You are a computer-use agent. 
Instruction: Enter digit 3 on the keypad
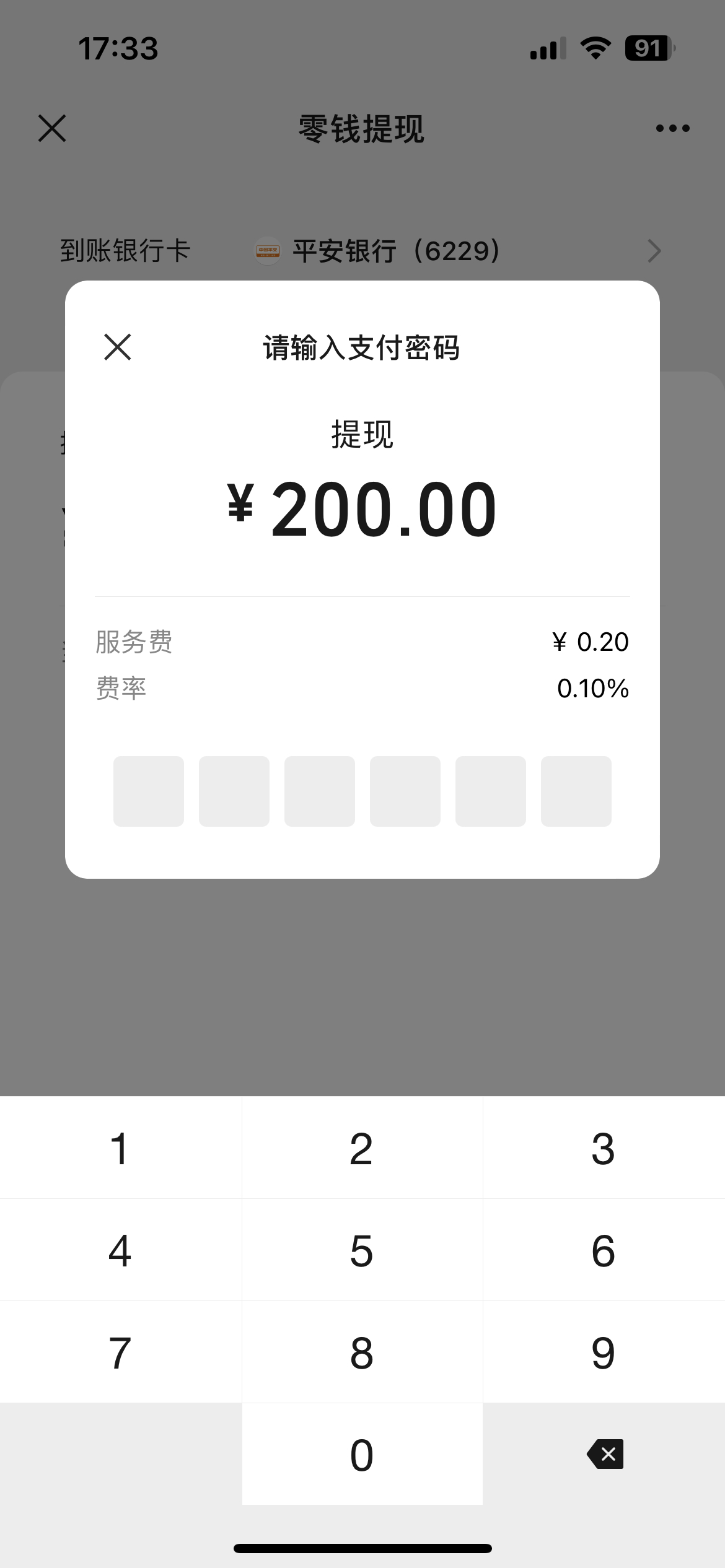pos(604,1148)
